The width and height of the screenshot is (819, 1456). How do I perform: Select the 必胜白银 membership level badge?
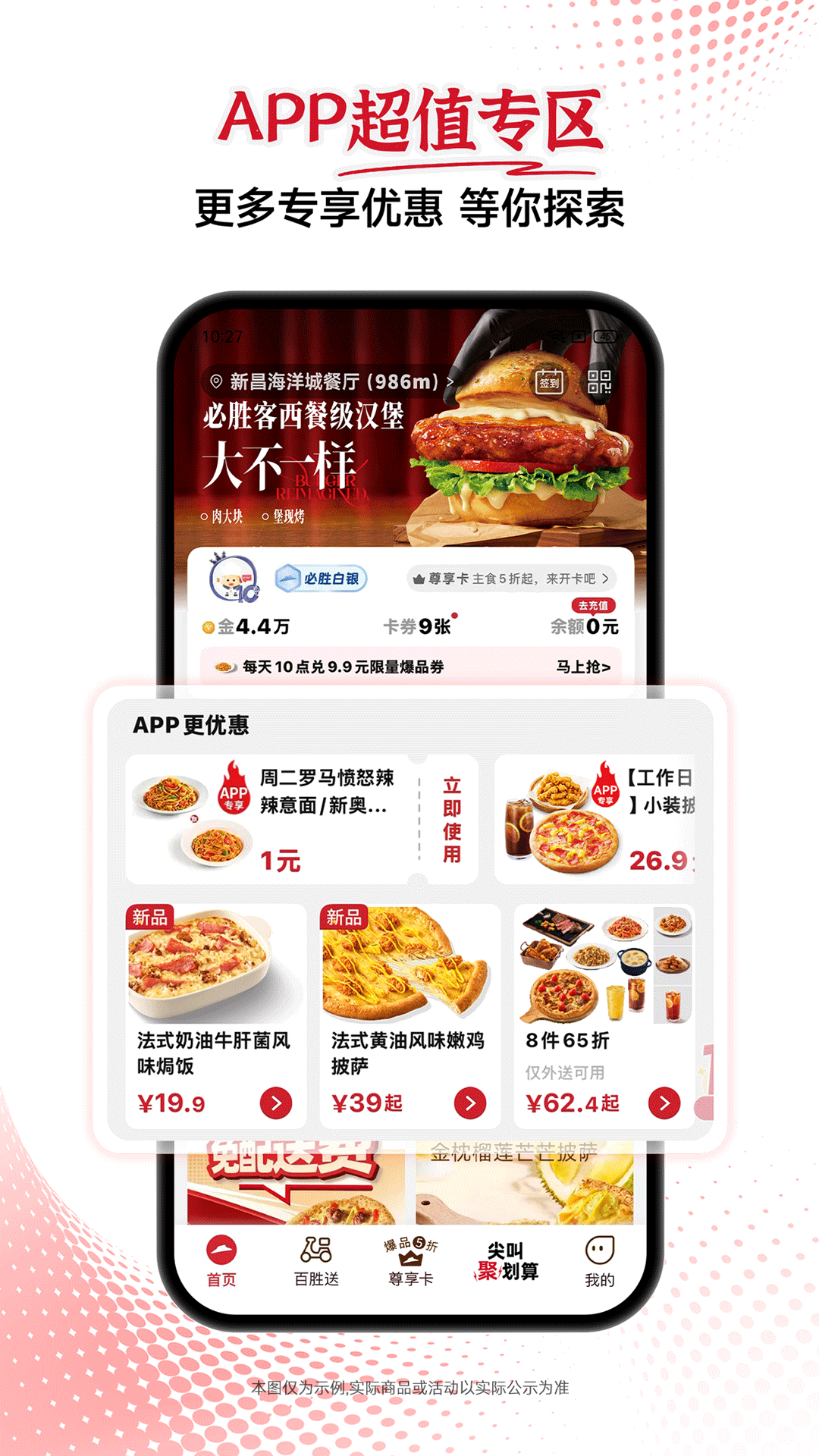coord(326,578)
